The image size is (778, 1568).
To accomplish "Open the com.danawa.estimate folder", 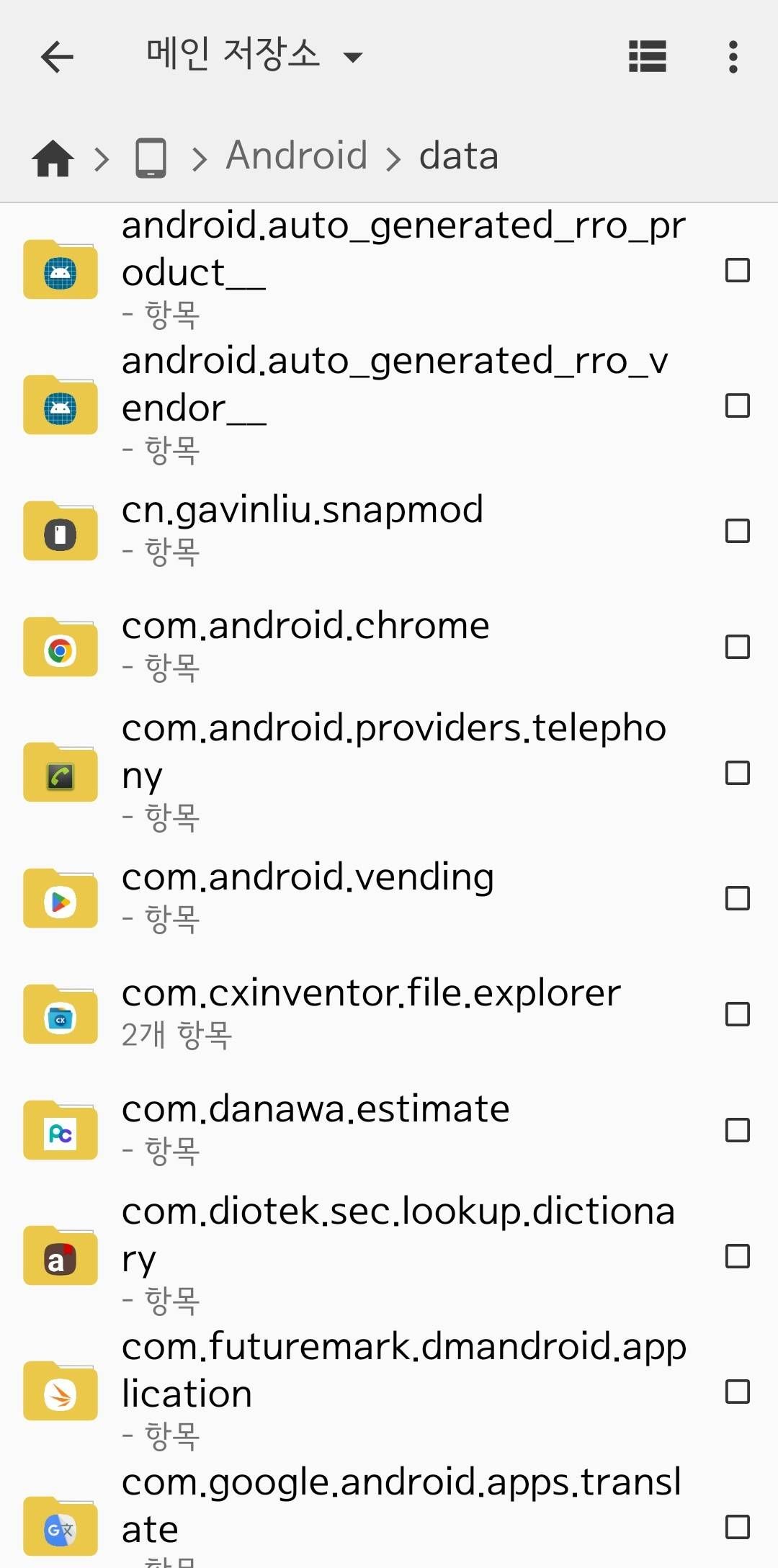I will point(316,1128).
